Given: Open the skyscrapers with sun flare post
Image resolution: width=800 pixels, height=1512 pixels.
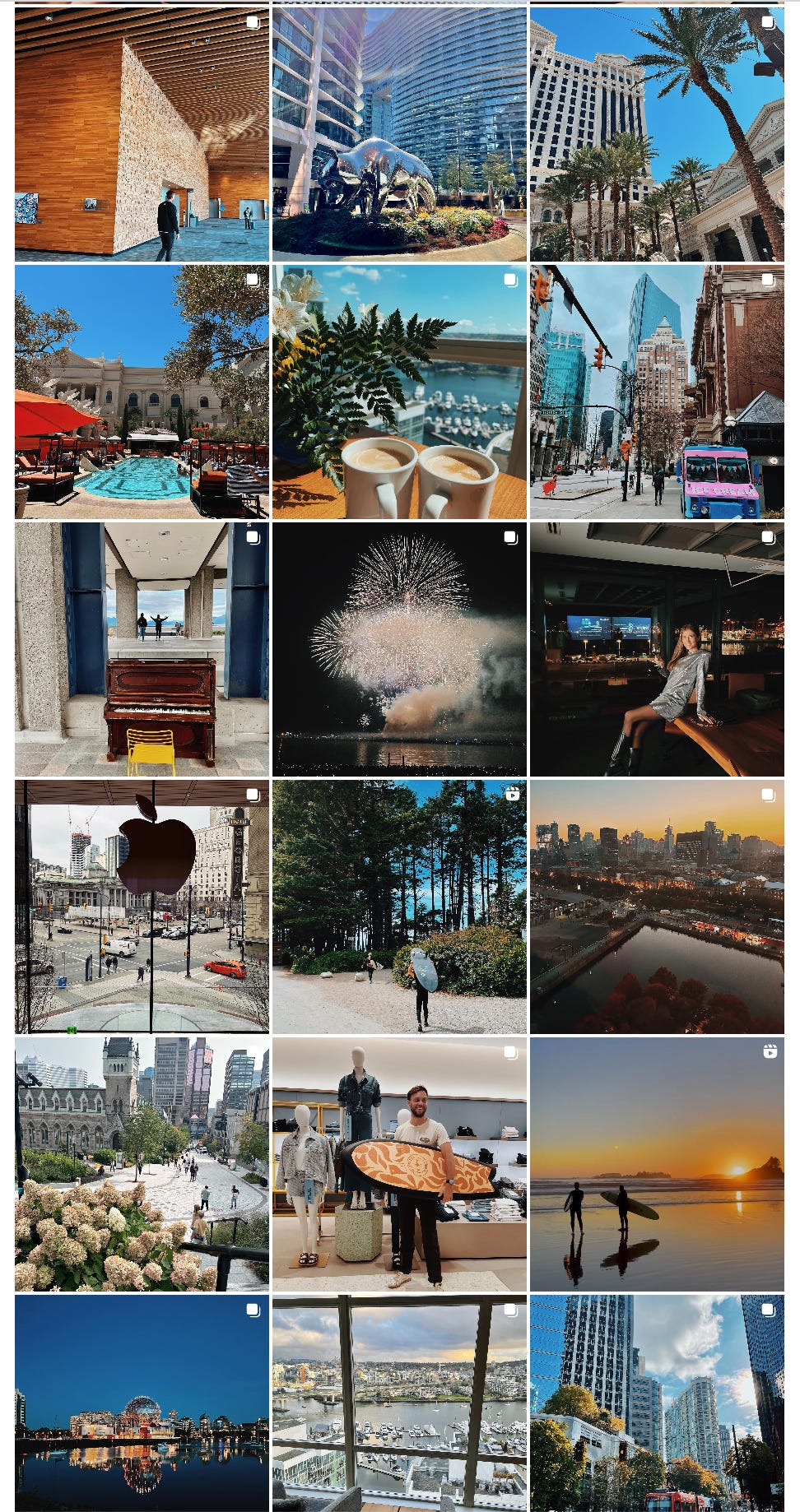Looking at the screenshot, I should [657, 1403].
